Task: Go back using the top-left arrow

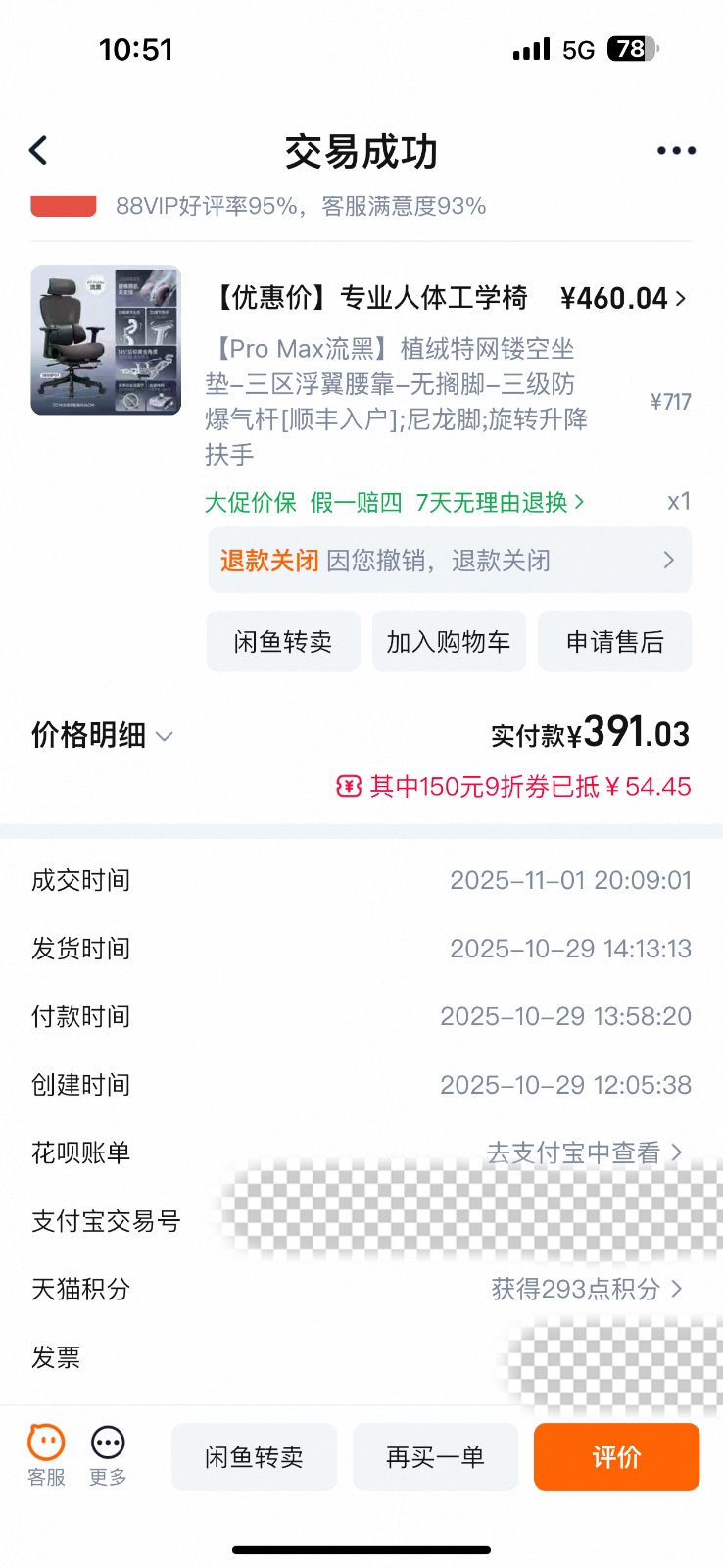Action: coord(39,151)
